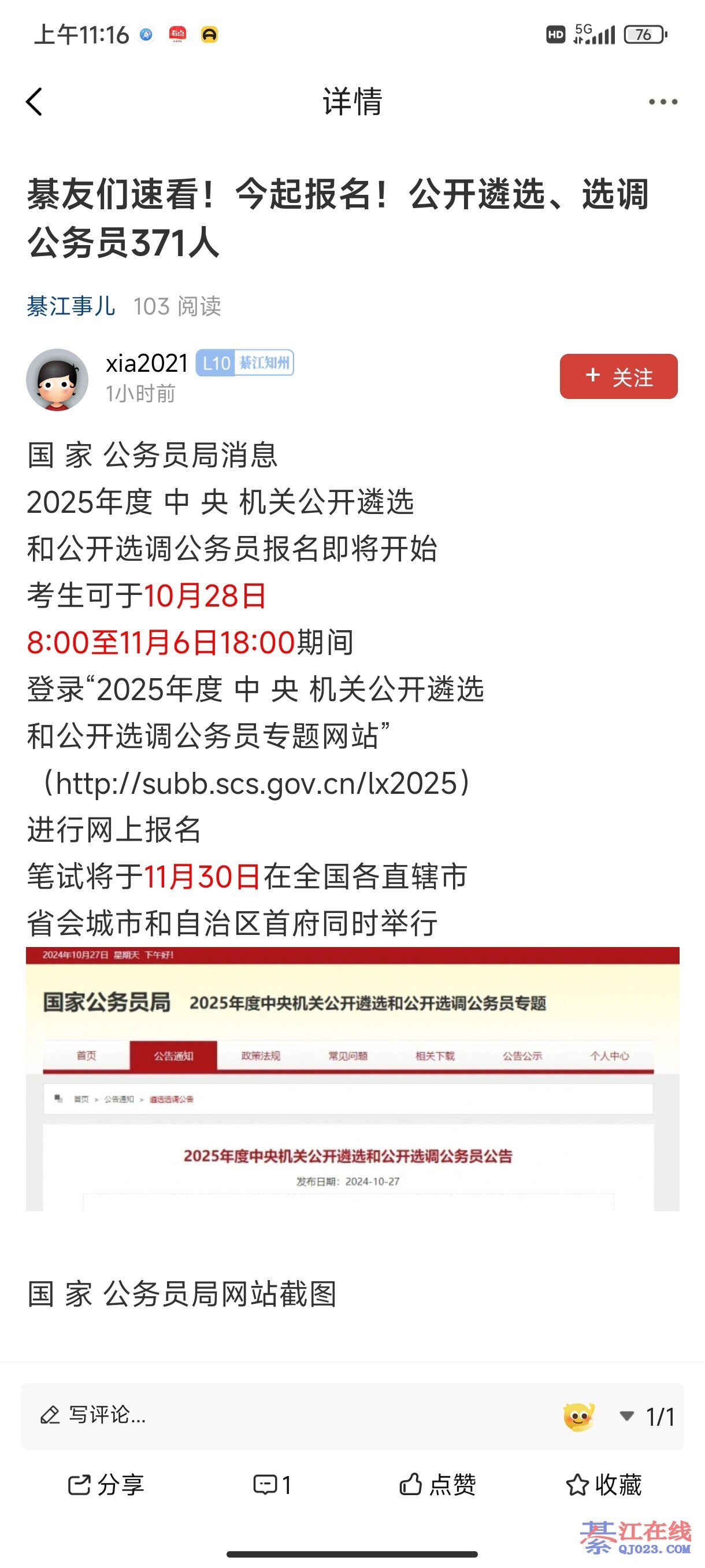Viewport: 705px width, 1568px height.
Task: Bookmark the post with 收藏
Action: tap(603, 1485)
